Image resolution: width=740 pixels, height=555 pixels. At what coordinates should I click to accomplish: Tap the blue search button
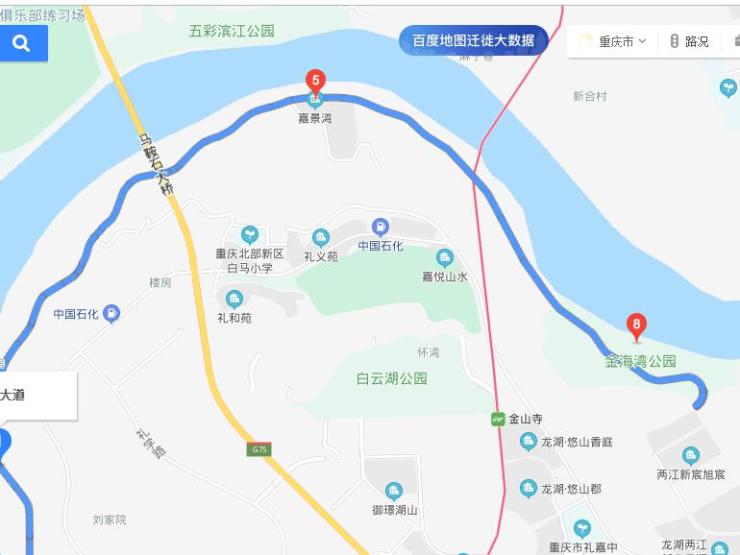(x=22, y=44)
